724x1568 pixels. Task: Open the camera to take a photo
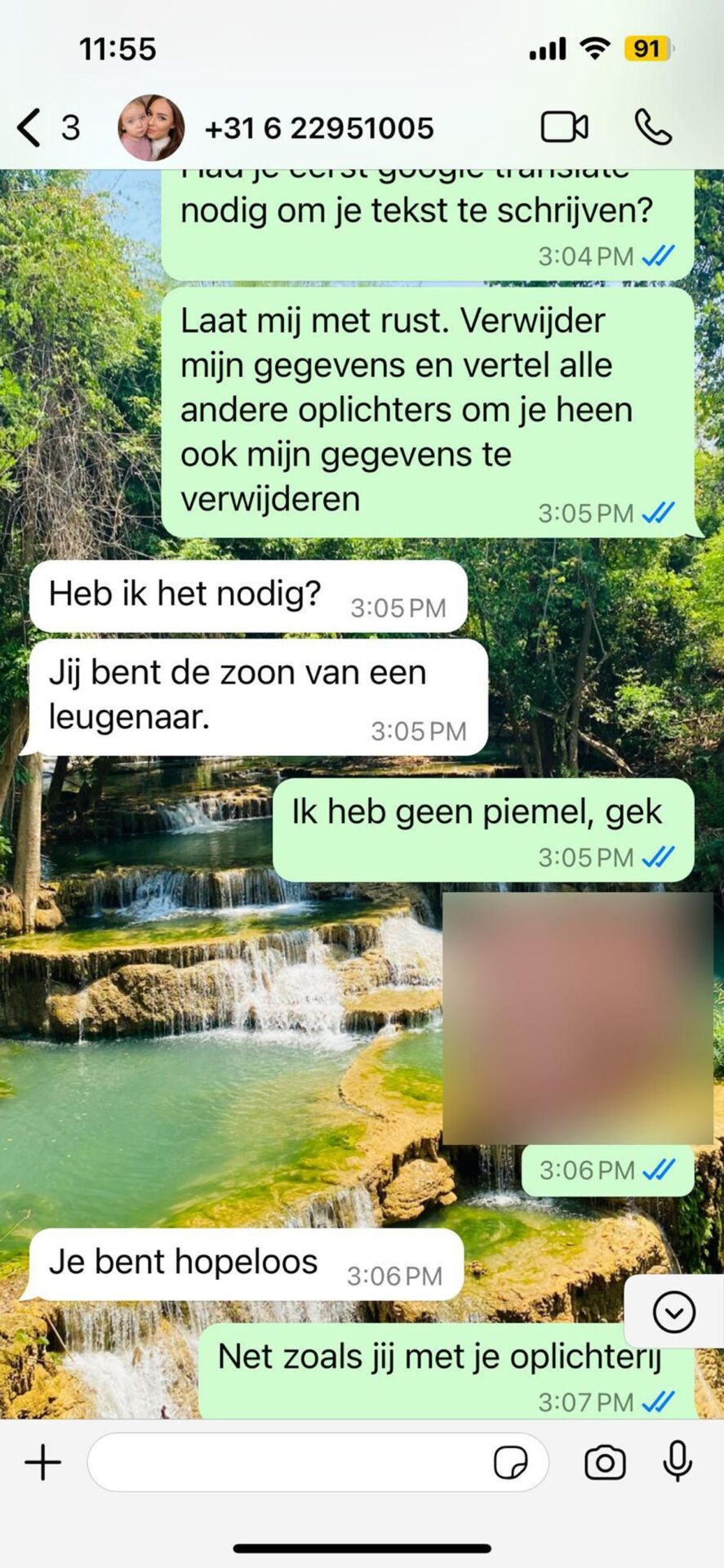(x=605, y=1462)
